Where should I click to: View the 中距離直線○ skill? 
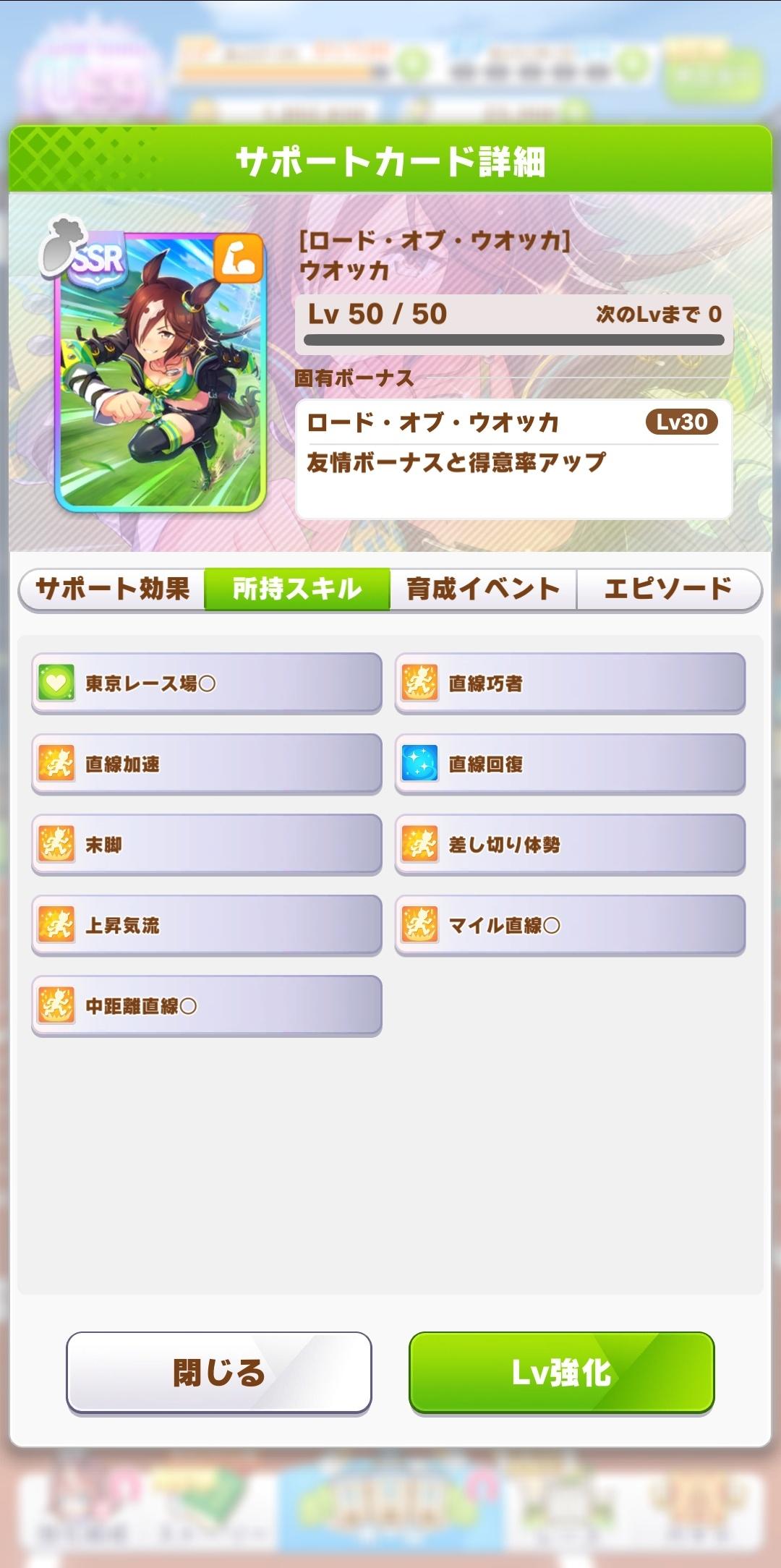[x=207, y=1006]
